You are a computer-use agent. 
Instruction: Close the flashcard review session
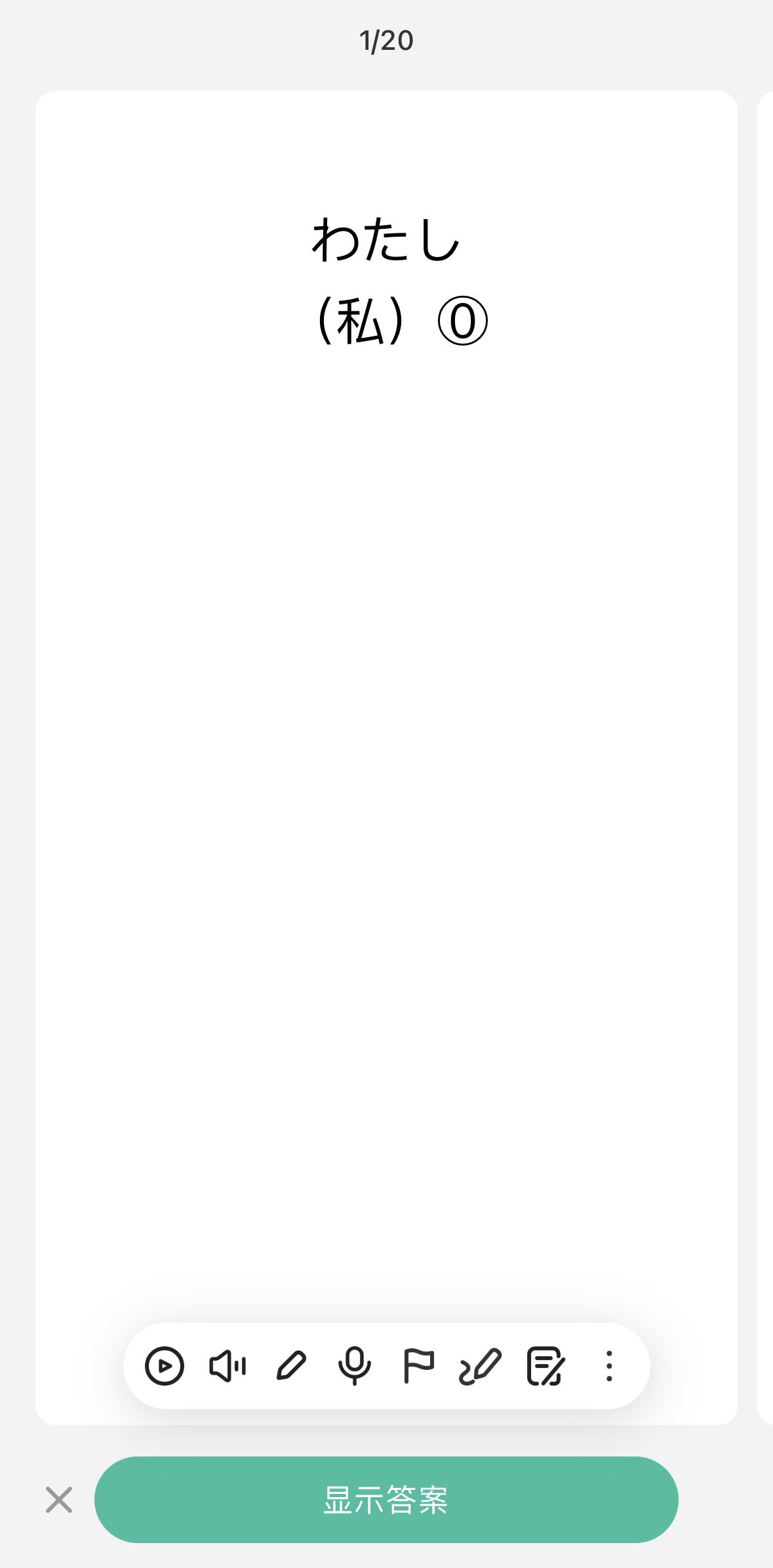click(x=59, y=1500)
